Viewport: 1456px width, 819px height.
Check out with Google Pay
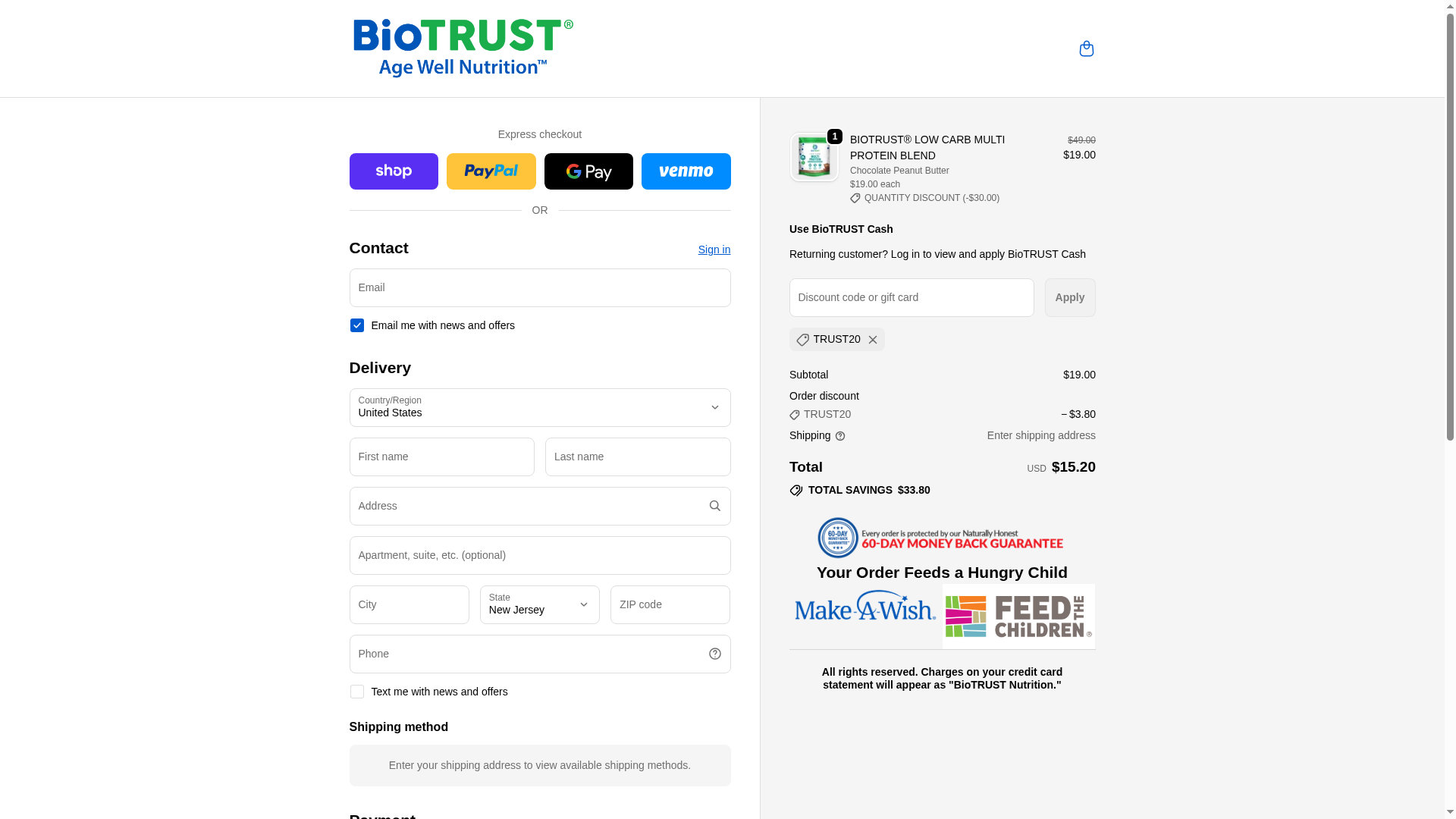click(588, 171)
